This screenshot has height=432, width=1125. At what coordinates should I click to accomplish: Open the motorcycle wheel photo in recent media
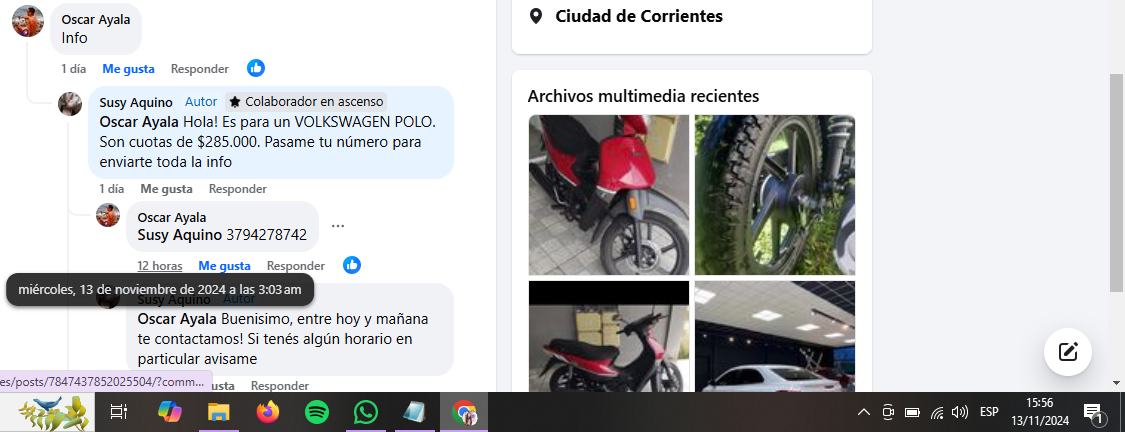click(774, 195)
